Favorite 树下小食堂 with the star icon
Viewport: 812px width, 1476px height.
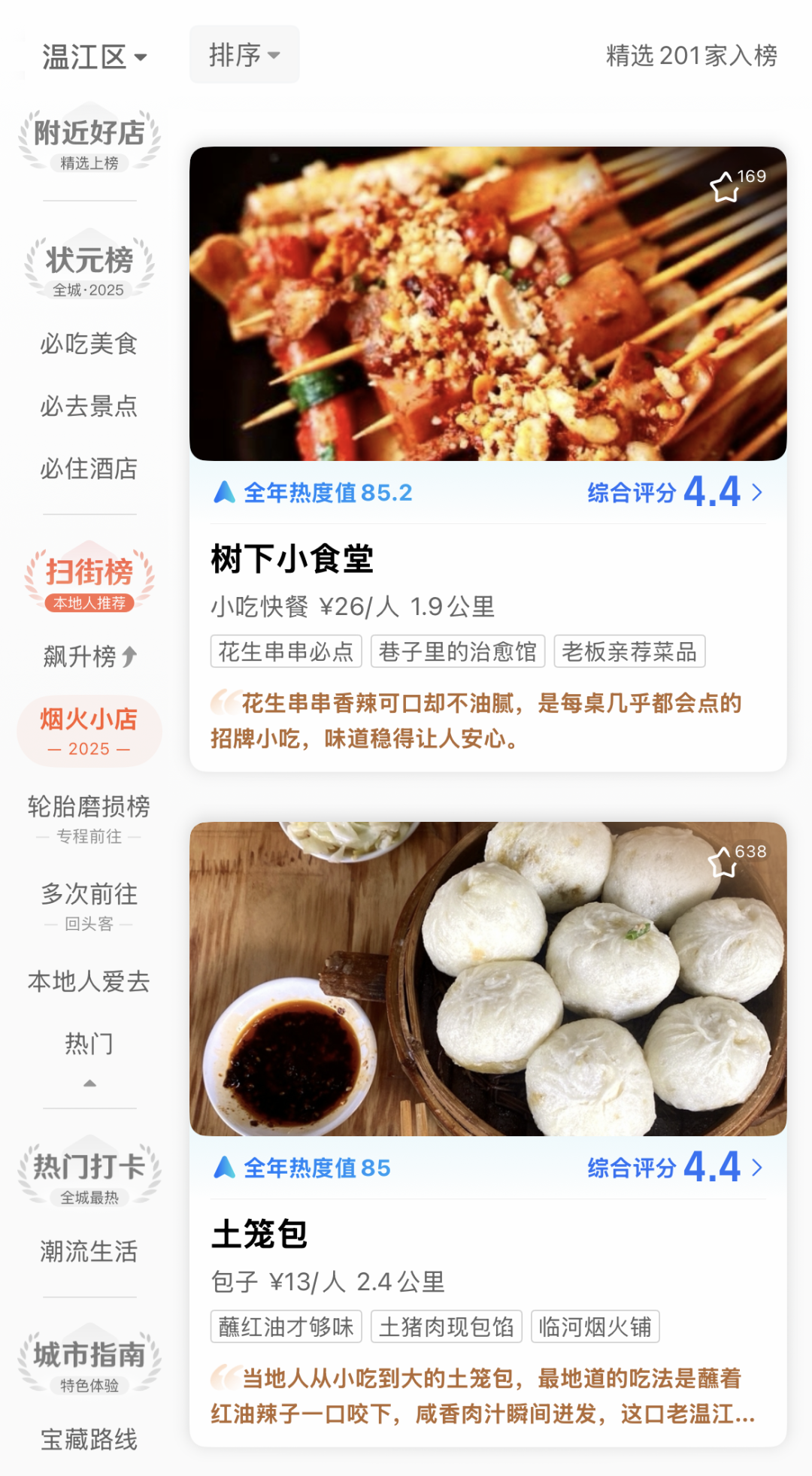click(x=725, y=186)
